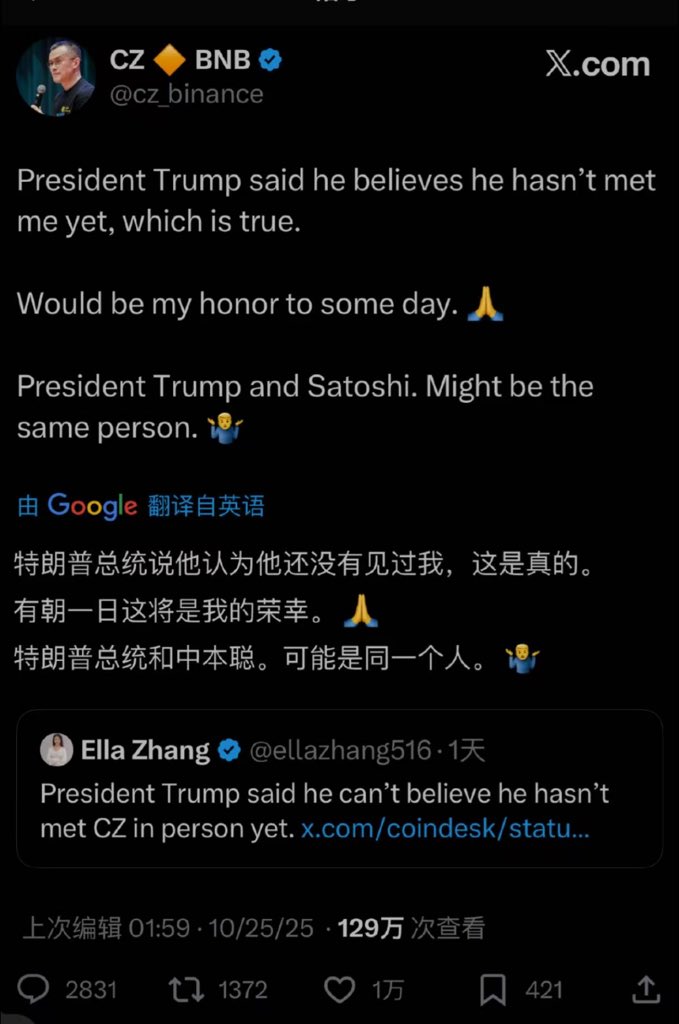
Task: Bookmark this post
Action: click(x=492, y=989)
